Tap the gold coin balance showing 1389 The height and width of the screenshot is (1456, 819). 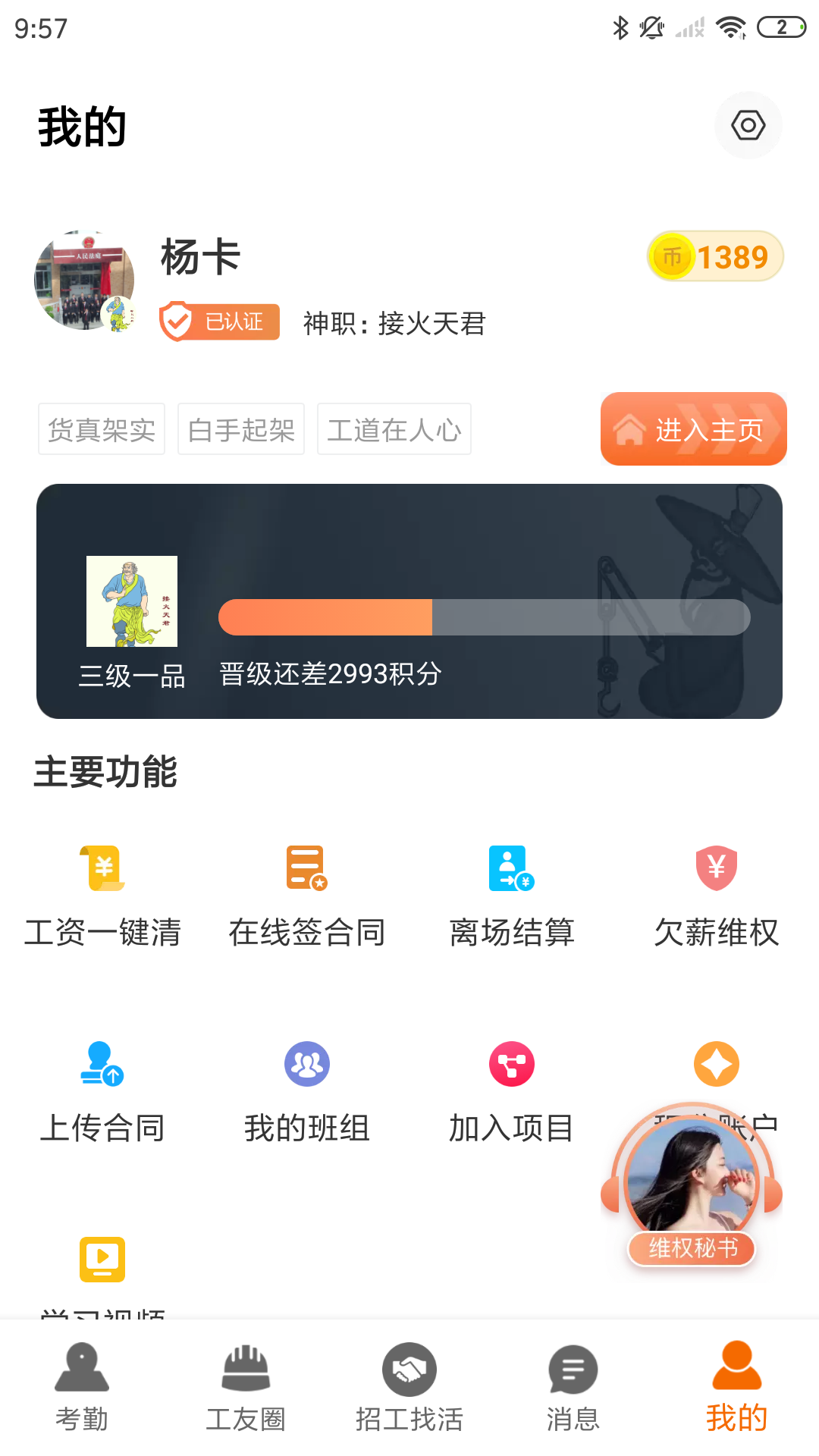click(x=714, y=256)
